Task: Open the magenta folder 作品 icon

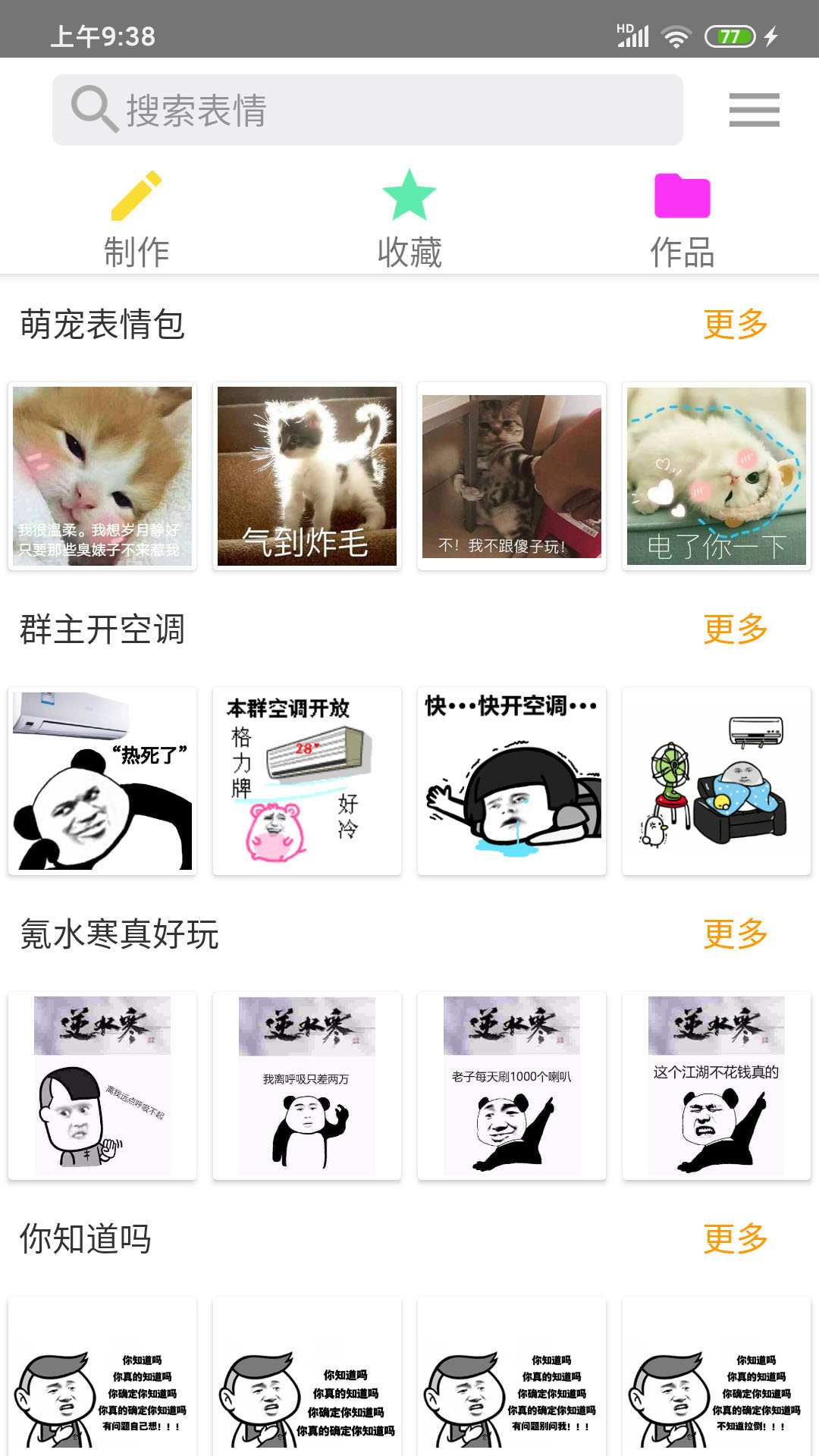Action: click(681, 196)
